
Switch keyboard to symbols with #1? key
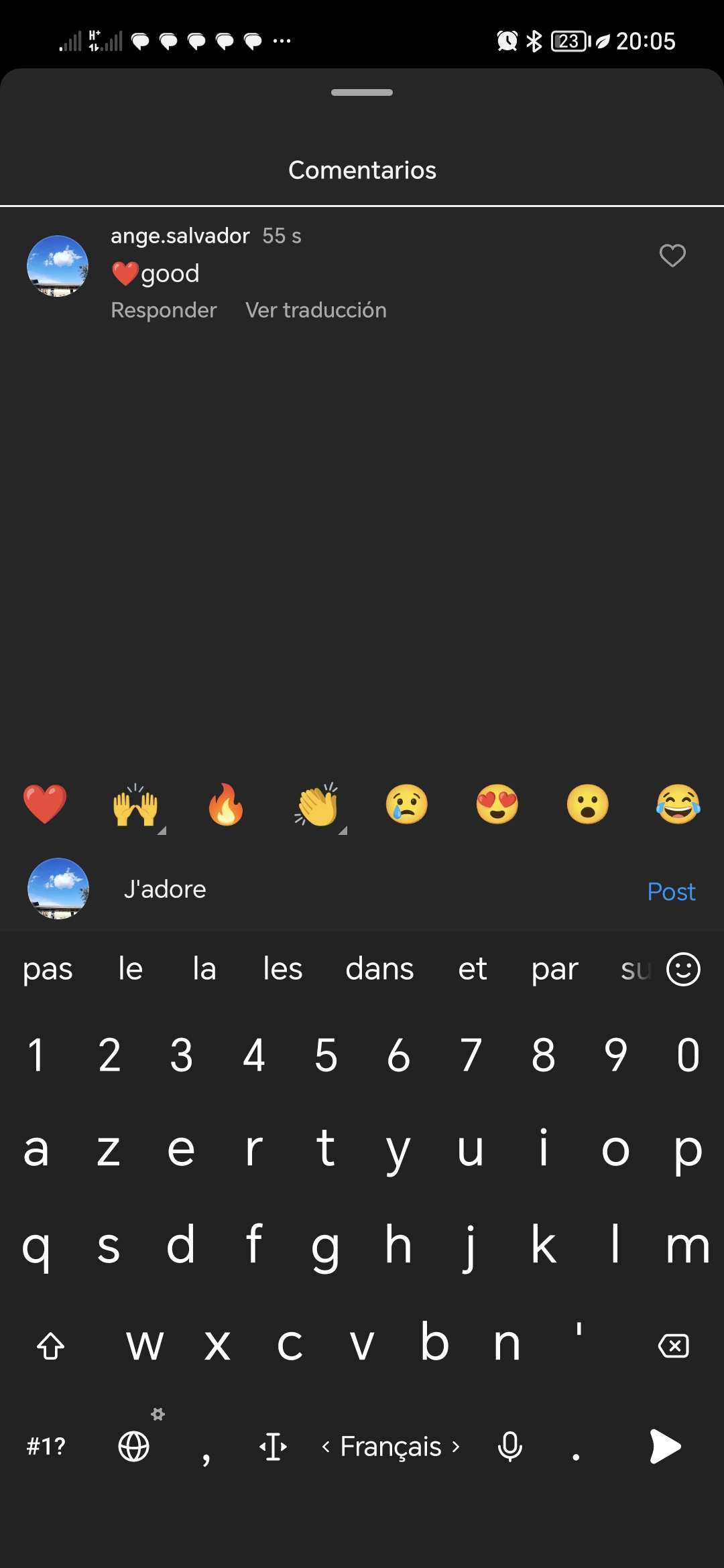pos(46,1446)
